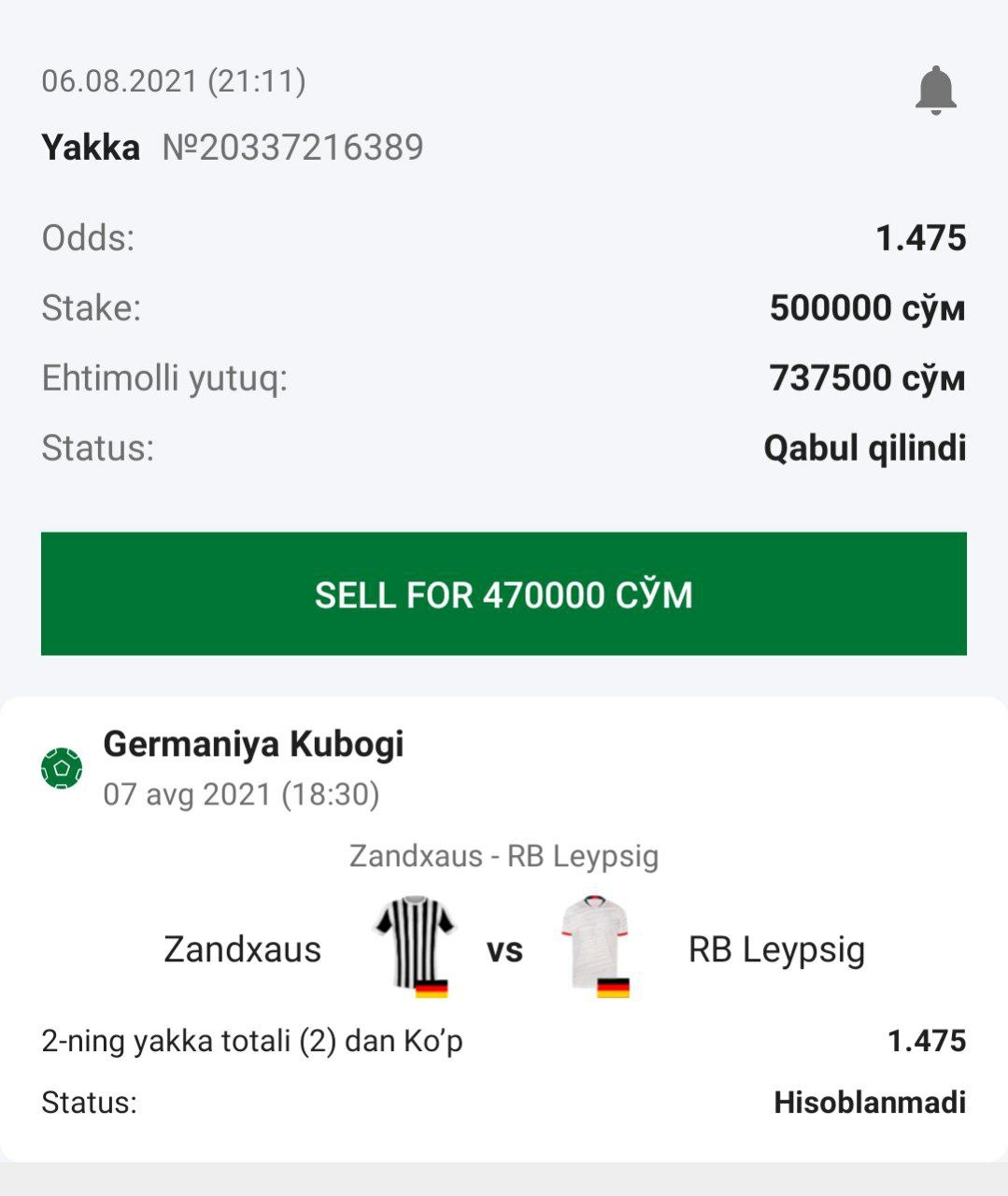Tap the notification bell for this bet
This screenshot has height=1196, width=1008.
tap(935, 91)
